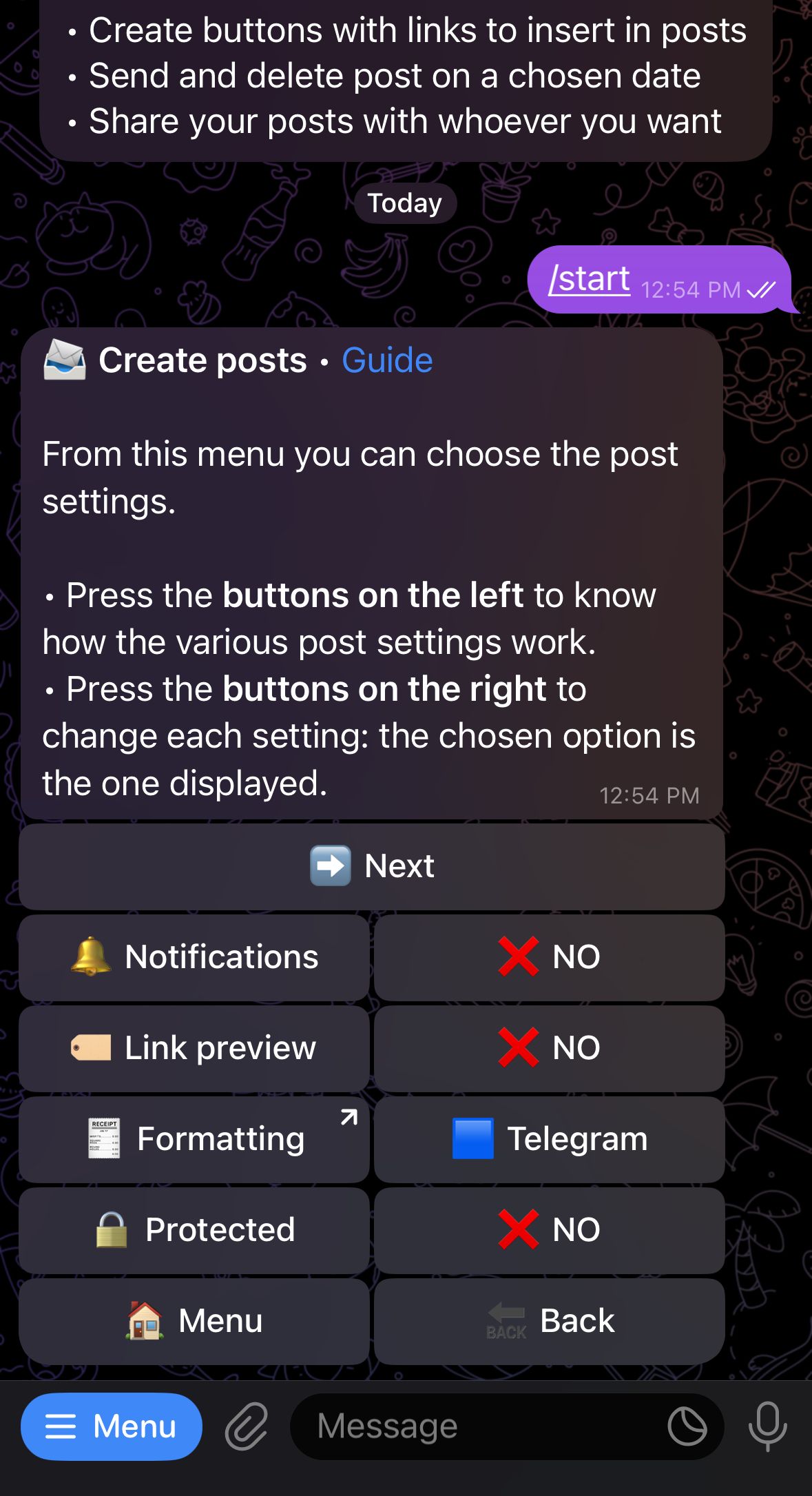The image size is (812, 1496).
Task: Toggle the Protected setting
Action: pos(549,1229)
